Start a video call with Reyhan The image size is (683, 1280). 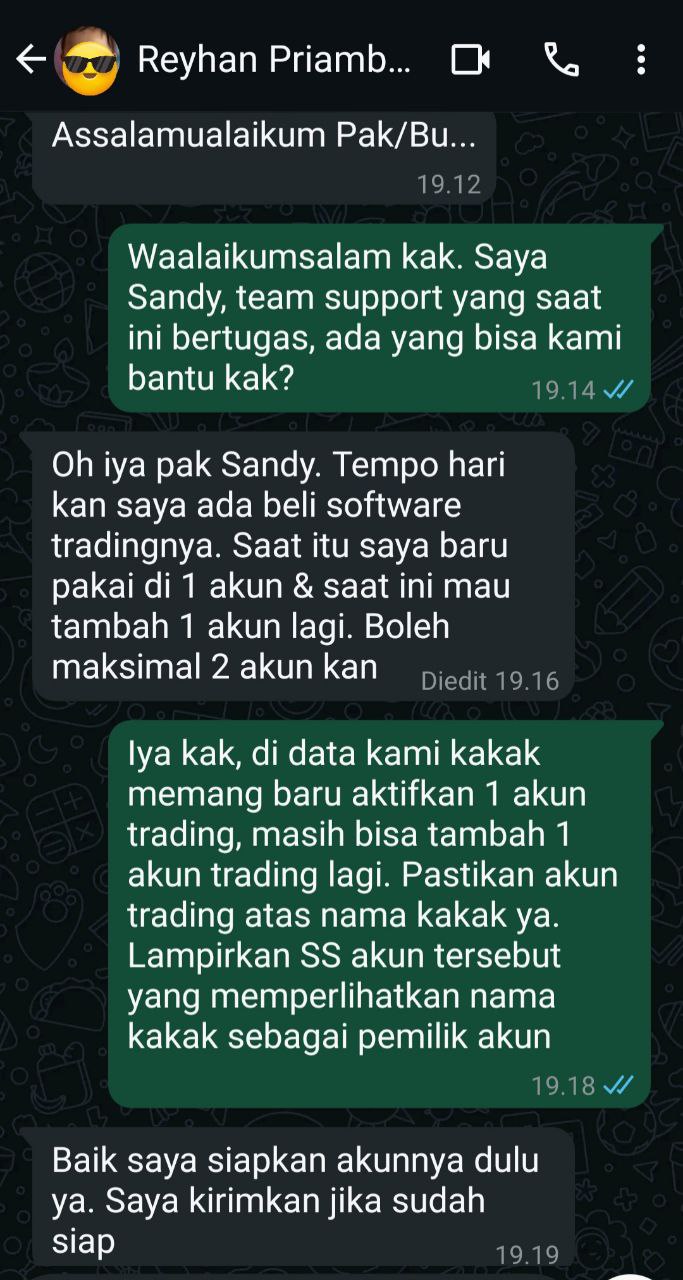pyautogui.click(x=470, y=60)
